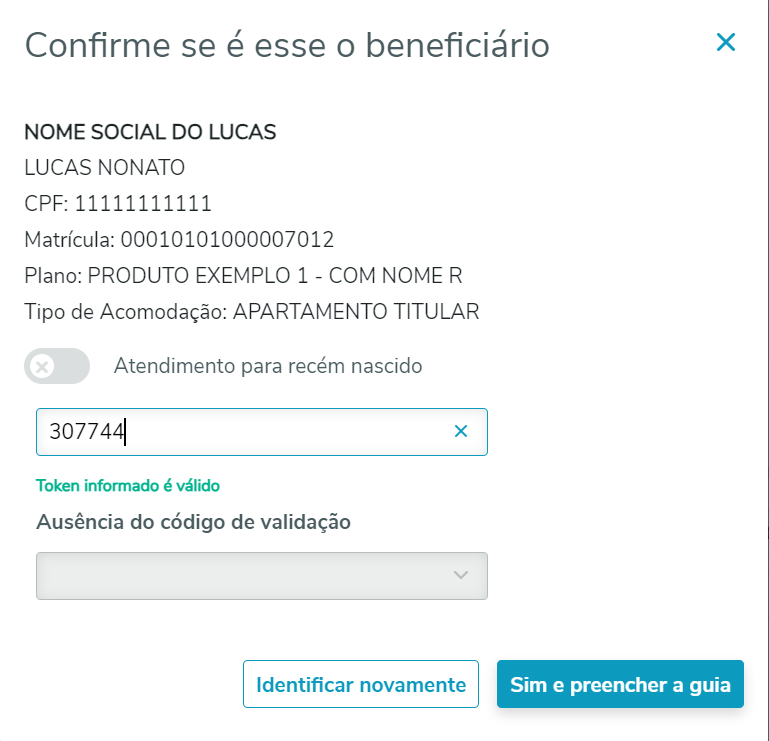This screenshot has height=741, width=769.
Task: Close the beneficiary confirmation dialog
Action: 726,42
